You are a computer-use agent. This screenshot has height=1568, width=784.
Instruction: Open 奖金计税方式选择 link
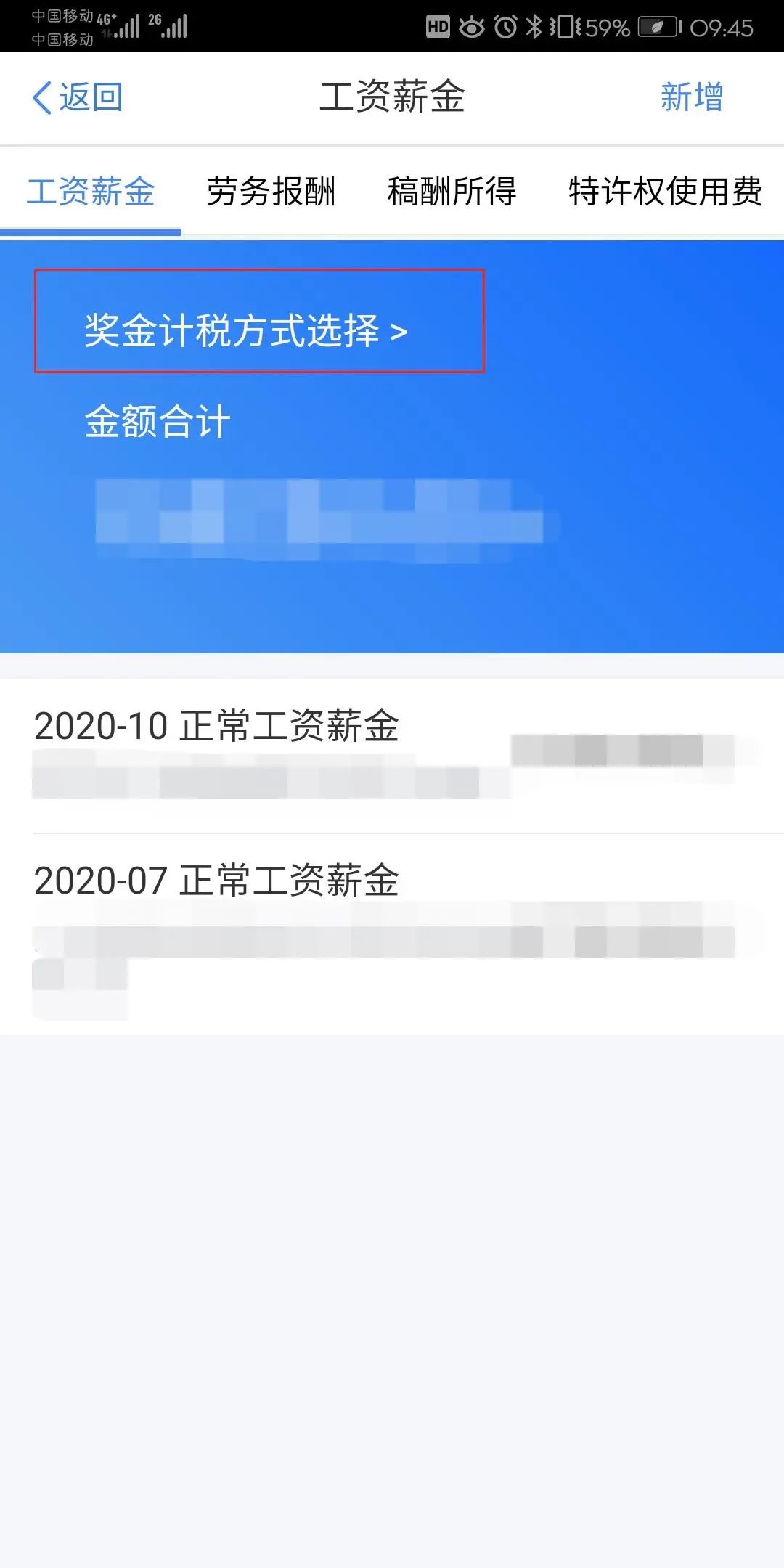pyautogui.click(x=246, y=331)
